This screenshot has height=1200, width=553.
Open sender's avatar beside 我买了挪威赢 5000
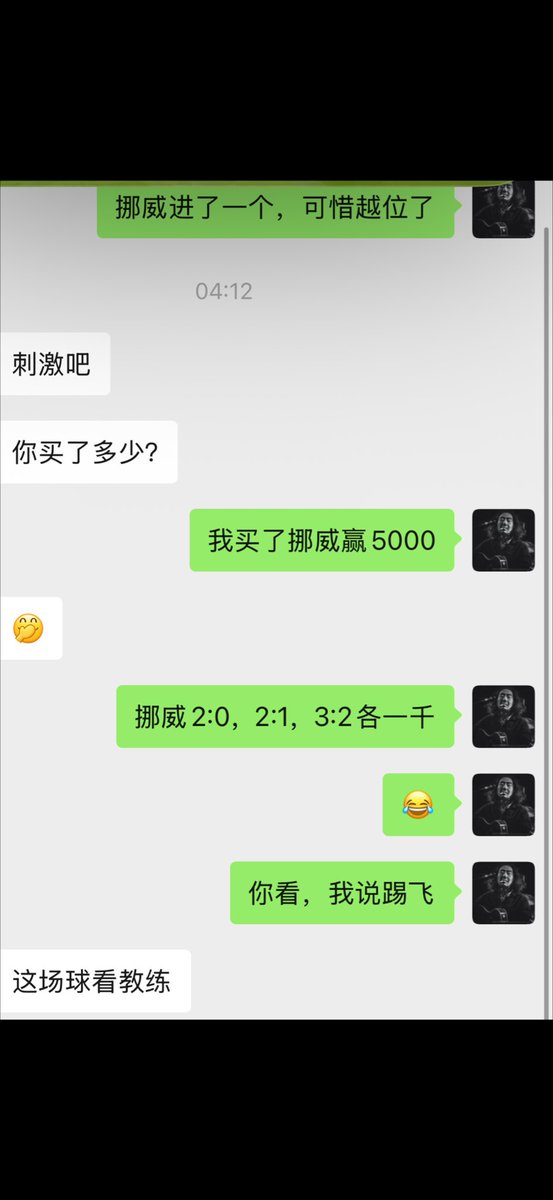[x=503, y=540]
